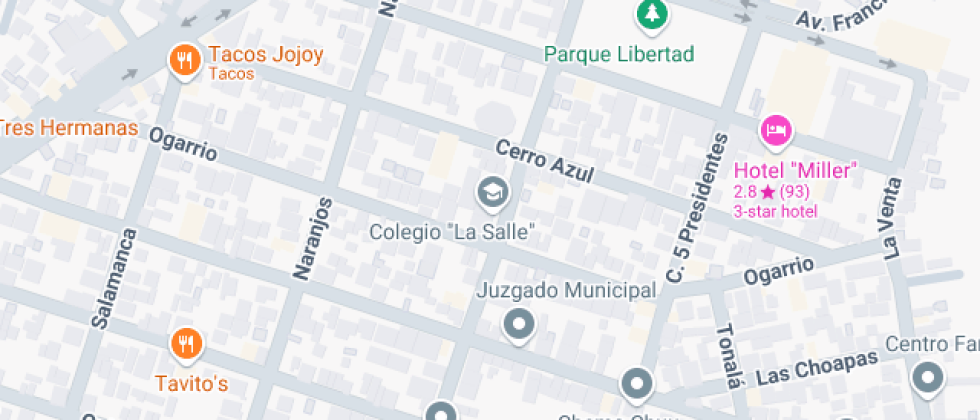The width and height of the screenshot is (980, 420).
Task: Open the Colegio "La Salle" school pin
Action: click(492, 191)
